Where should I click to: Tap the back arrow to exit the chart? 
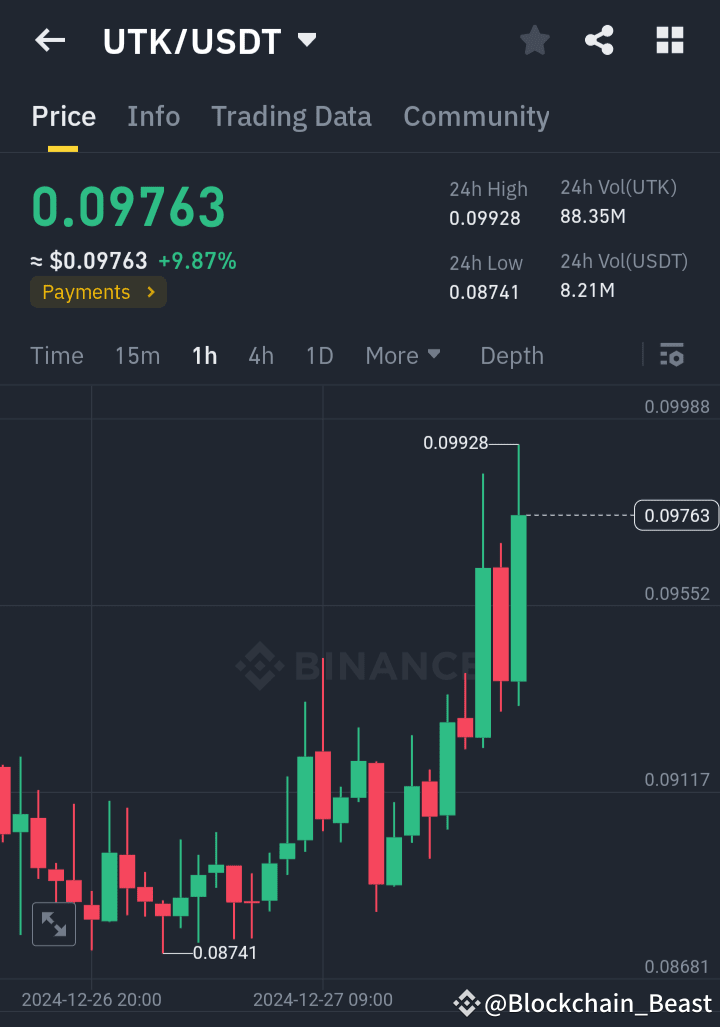point(48,40)
